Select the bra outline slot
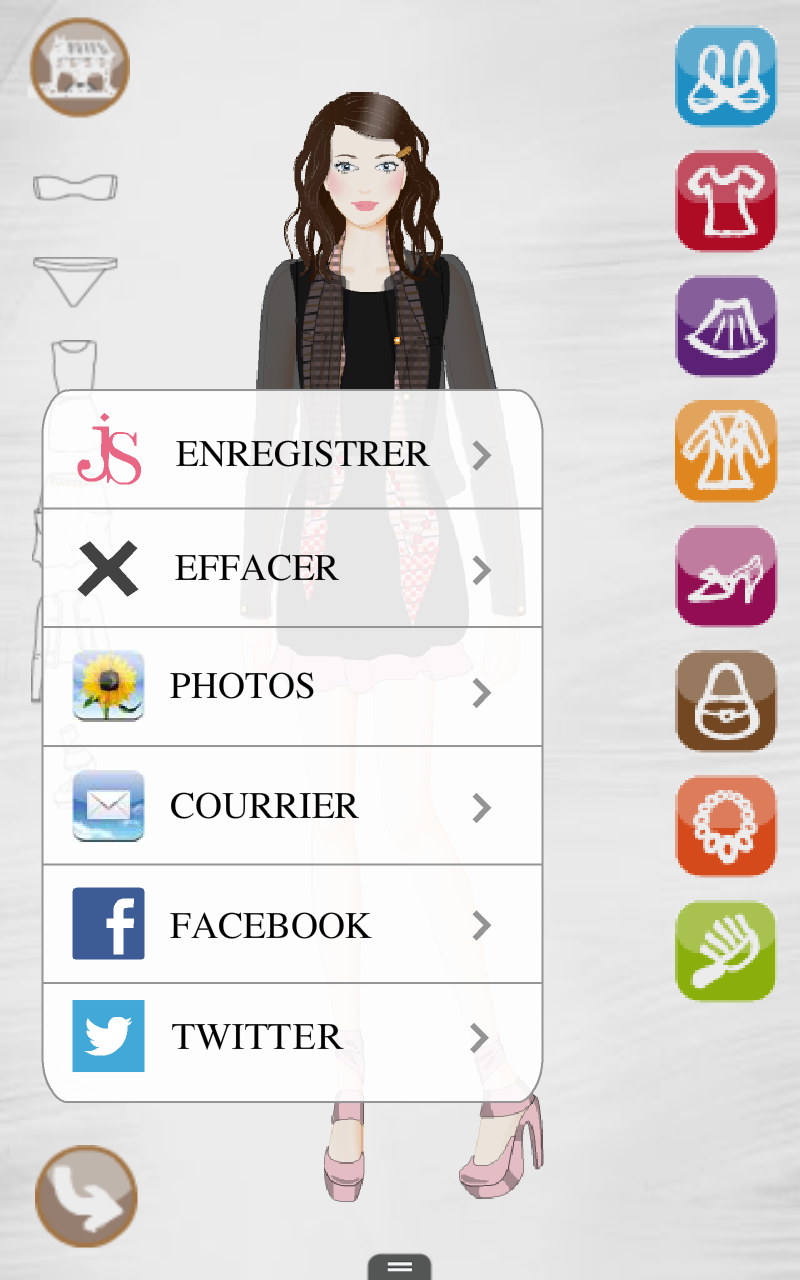Screen dimensions: 800x1280 click(75, 187)
